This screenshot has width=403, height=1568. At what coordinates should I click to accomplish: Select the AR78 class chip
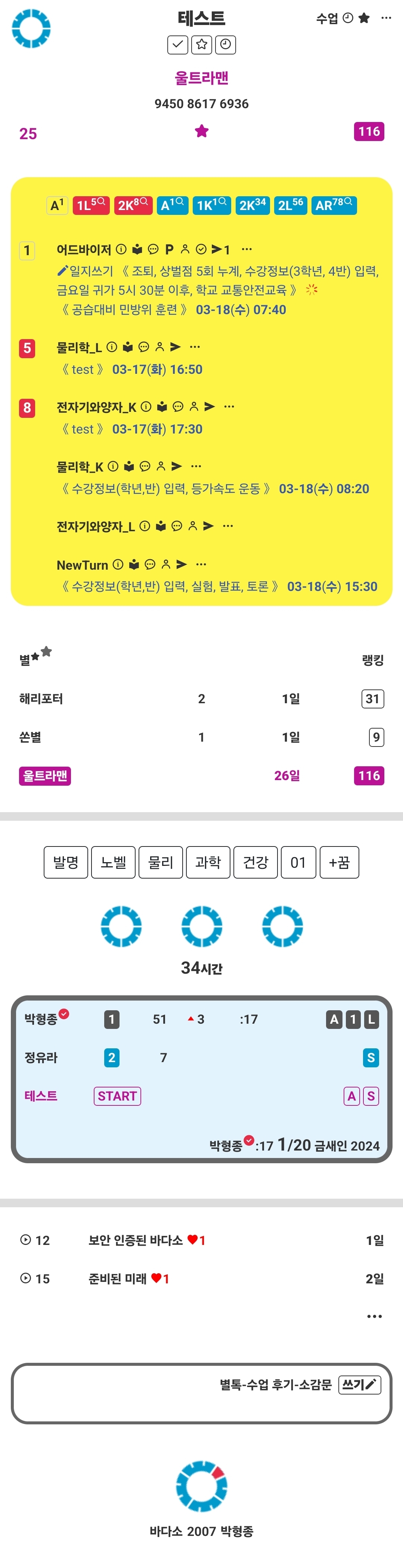click(334, 205)
